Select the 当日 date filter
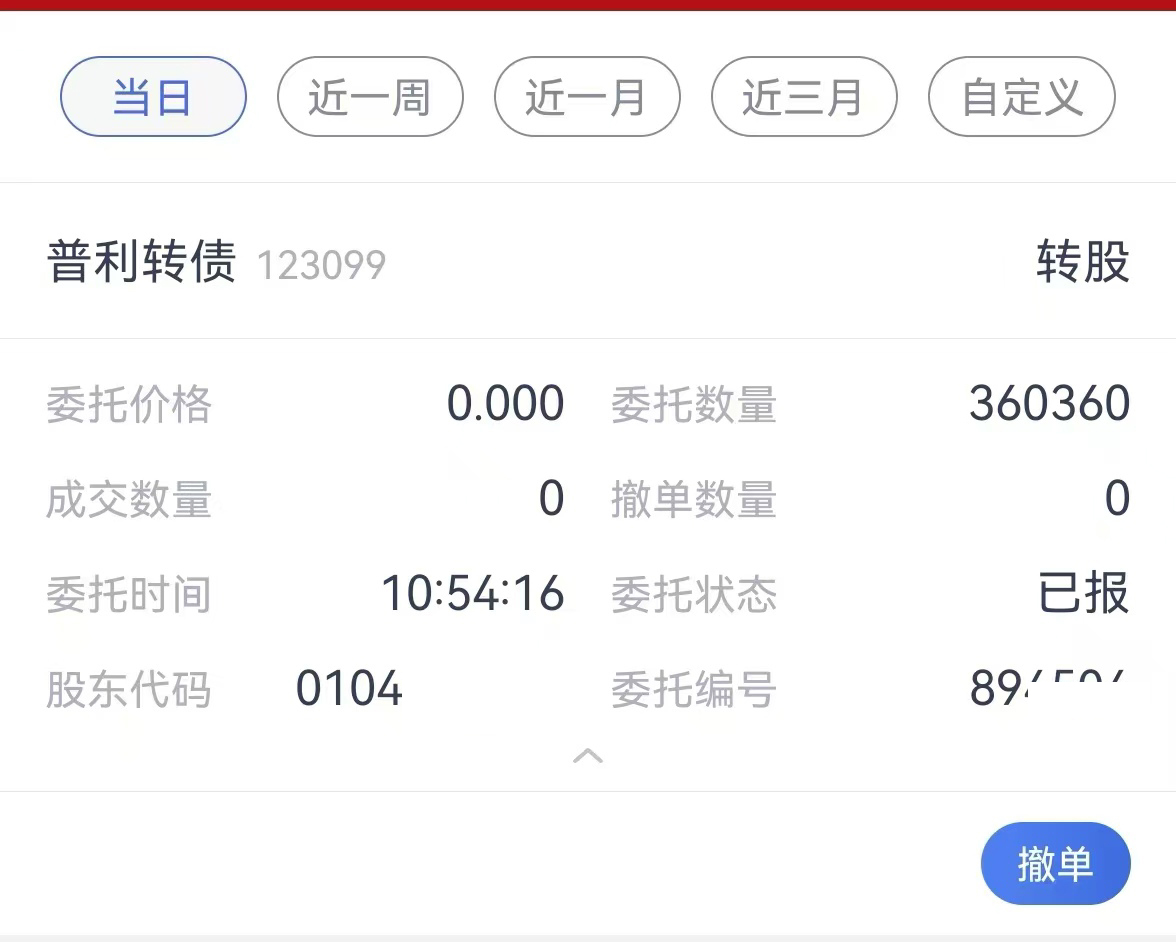The width and height of the screenshot is (1176, 942). tap(153, 97)
